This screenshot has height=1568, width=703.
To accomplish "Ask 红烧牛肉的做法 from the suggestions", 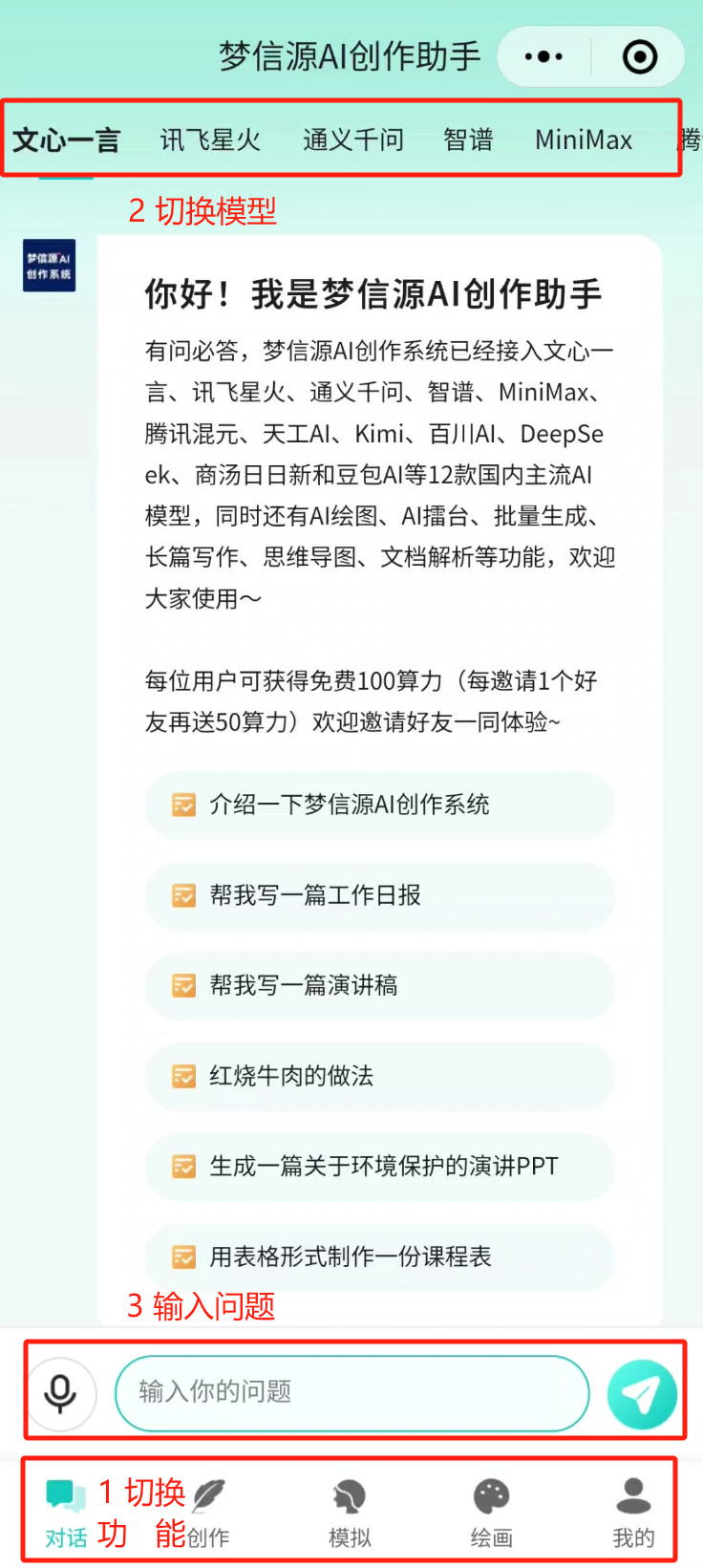I will [379, 1076].
